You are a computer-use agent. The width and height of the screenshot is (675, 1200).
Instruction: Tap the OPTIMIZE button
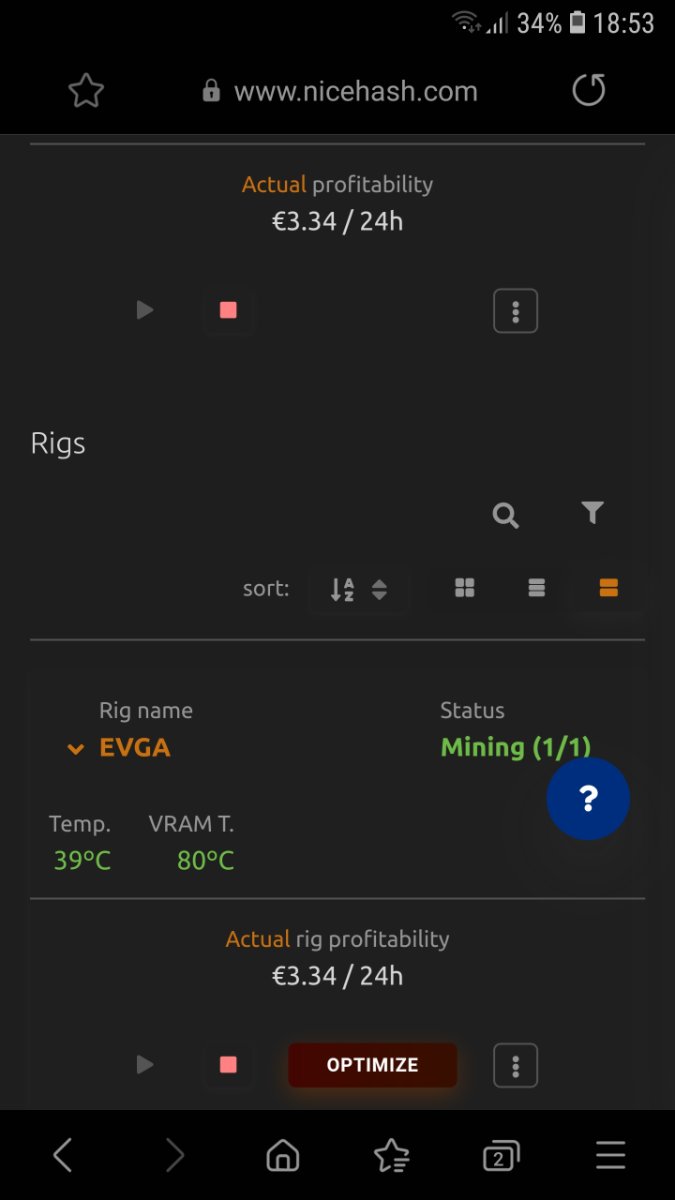[x=372, y=1065]
